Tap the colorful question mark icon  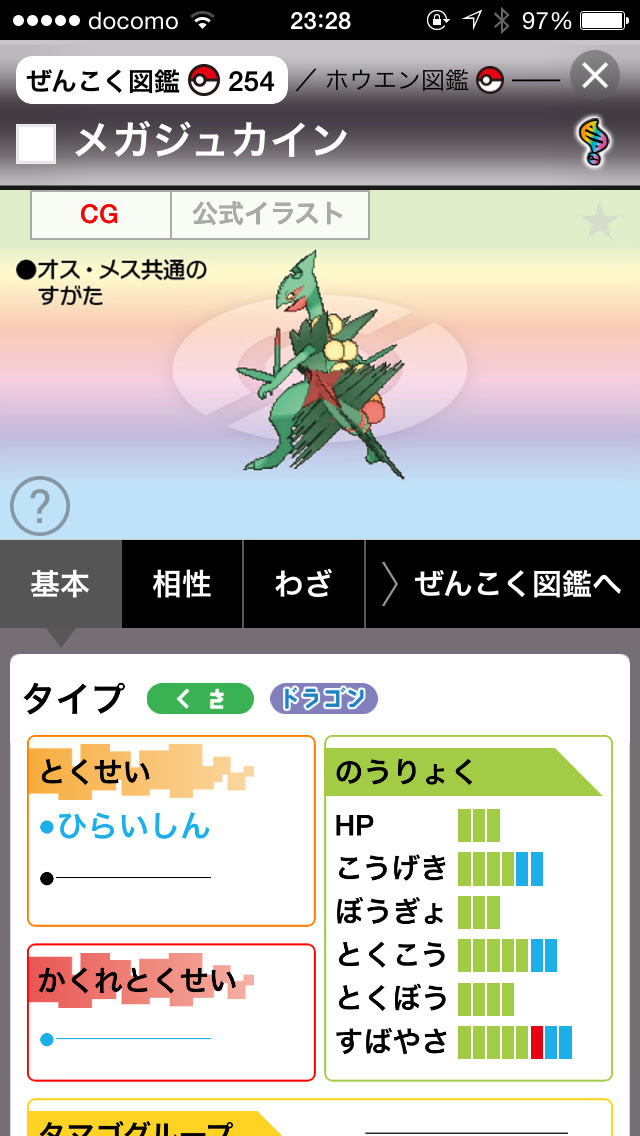point(593,142)
